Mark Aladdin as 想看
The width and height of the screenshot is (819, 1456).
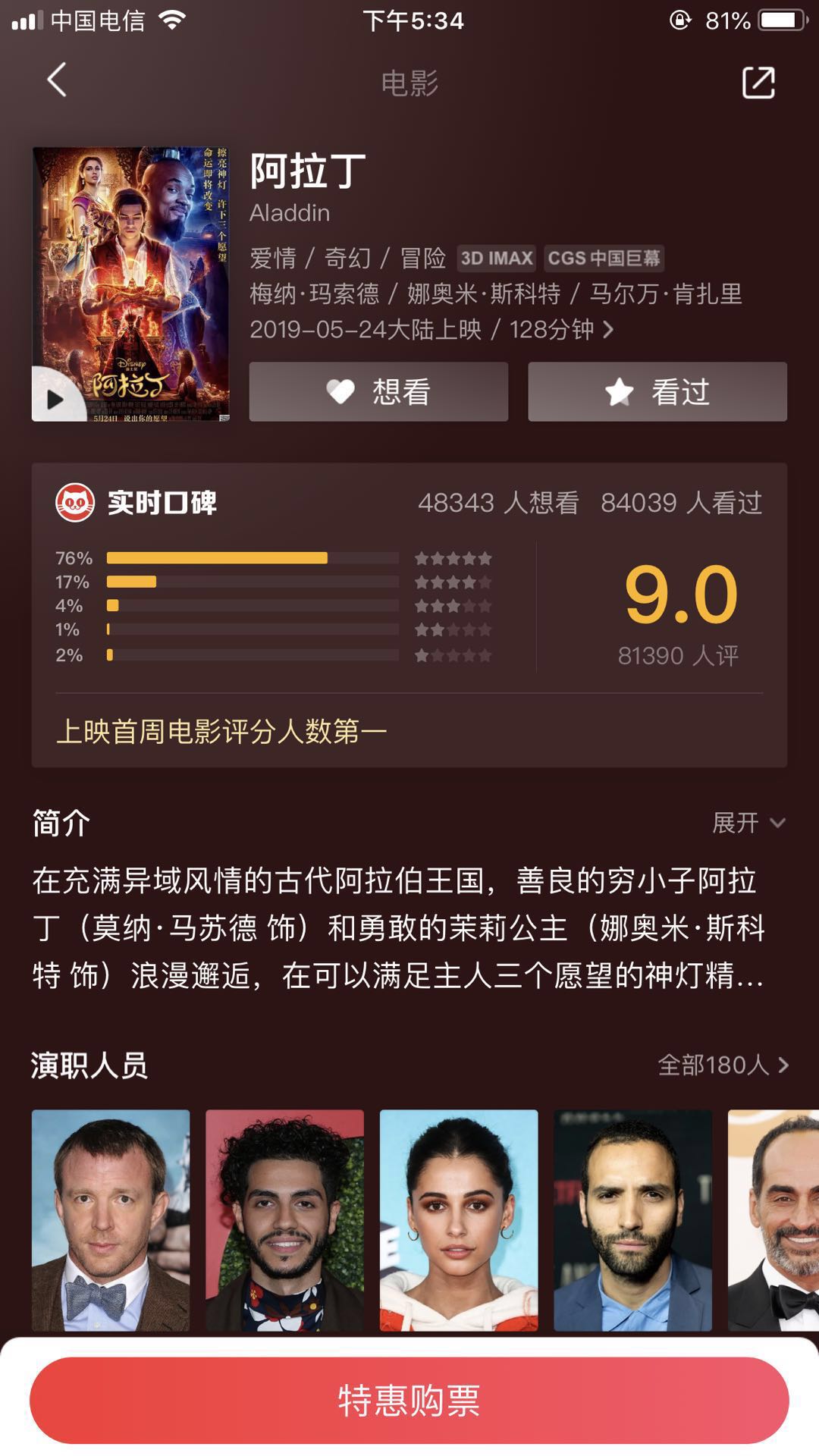[x=378, y=391]
